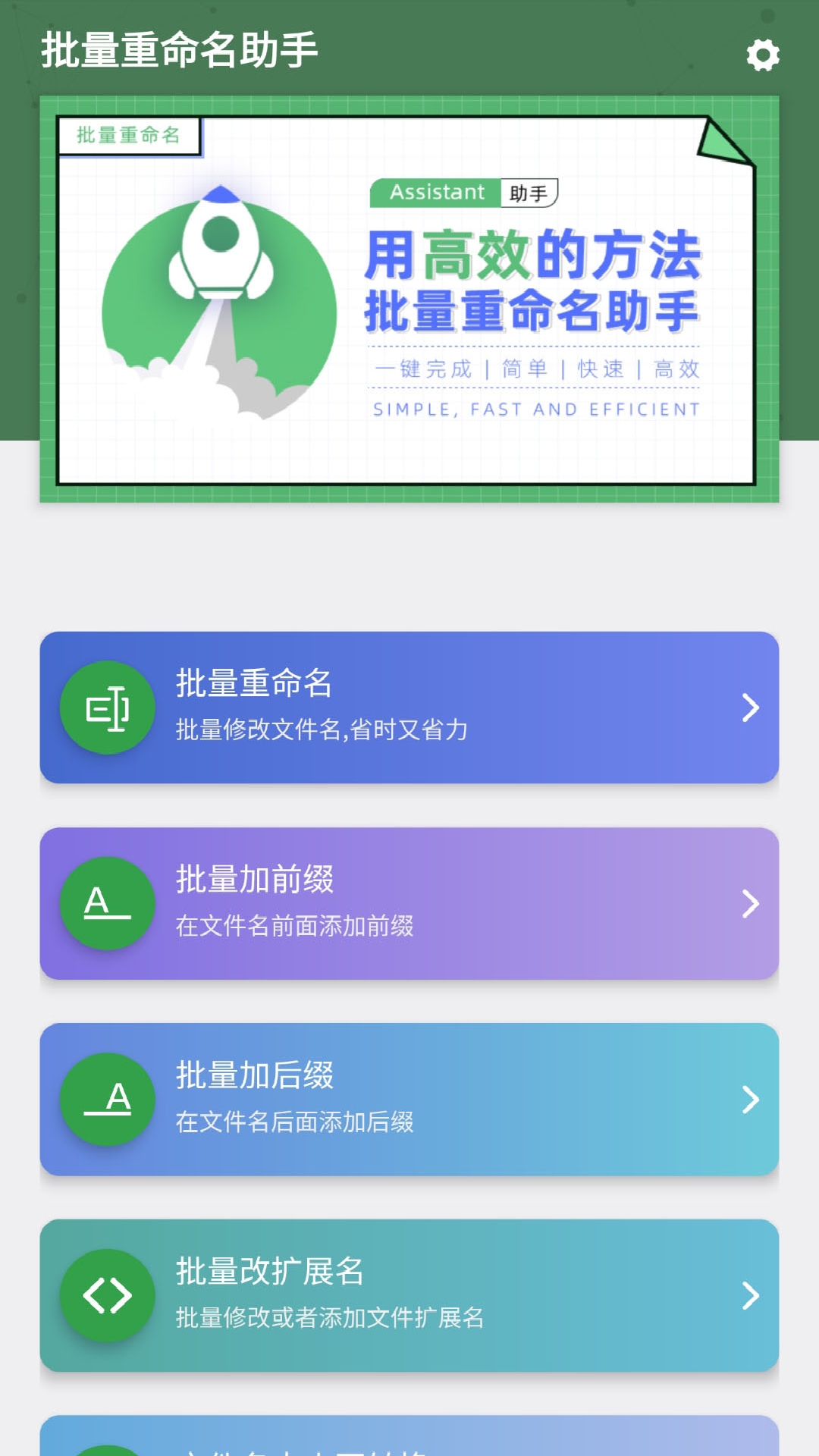Click the promotional banner image

point(409,300)
